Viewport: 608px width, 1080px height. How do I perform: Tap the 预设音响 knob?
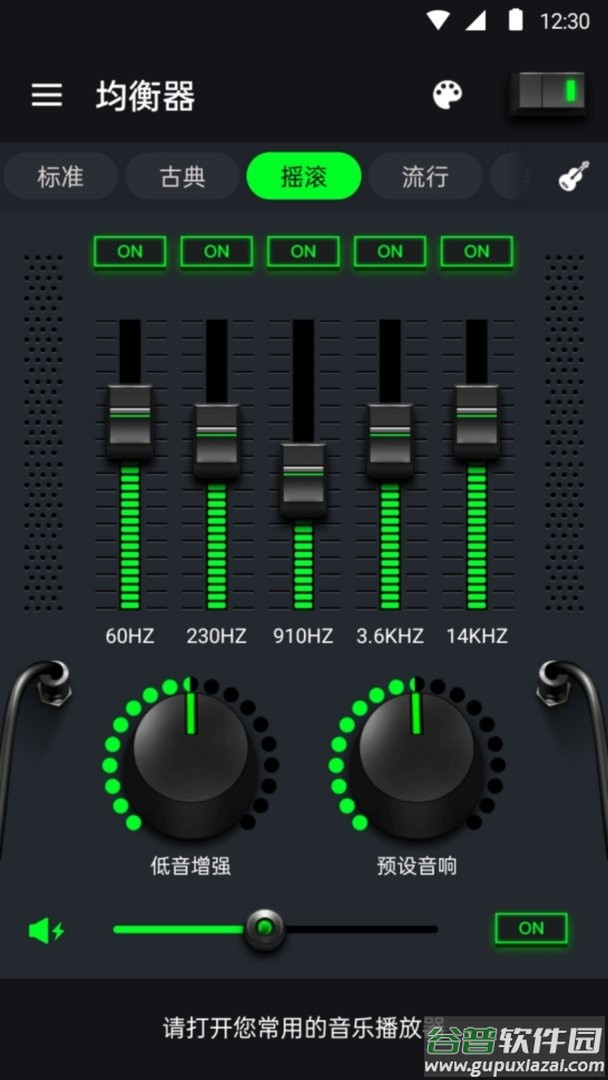click(416, 764)
